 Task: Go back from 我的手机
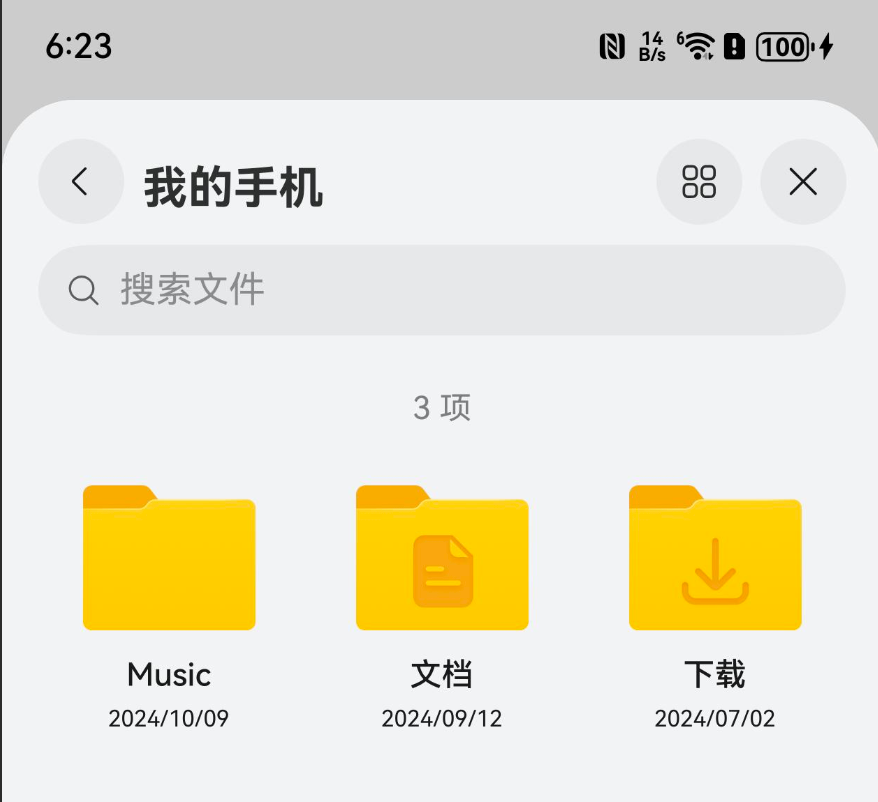pyautogui.click(x=80, y=182)
